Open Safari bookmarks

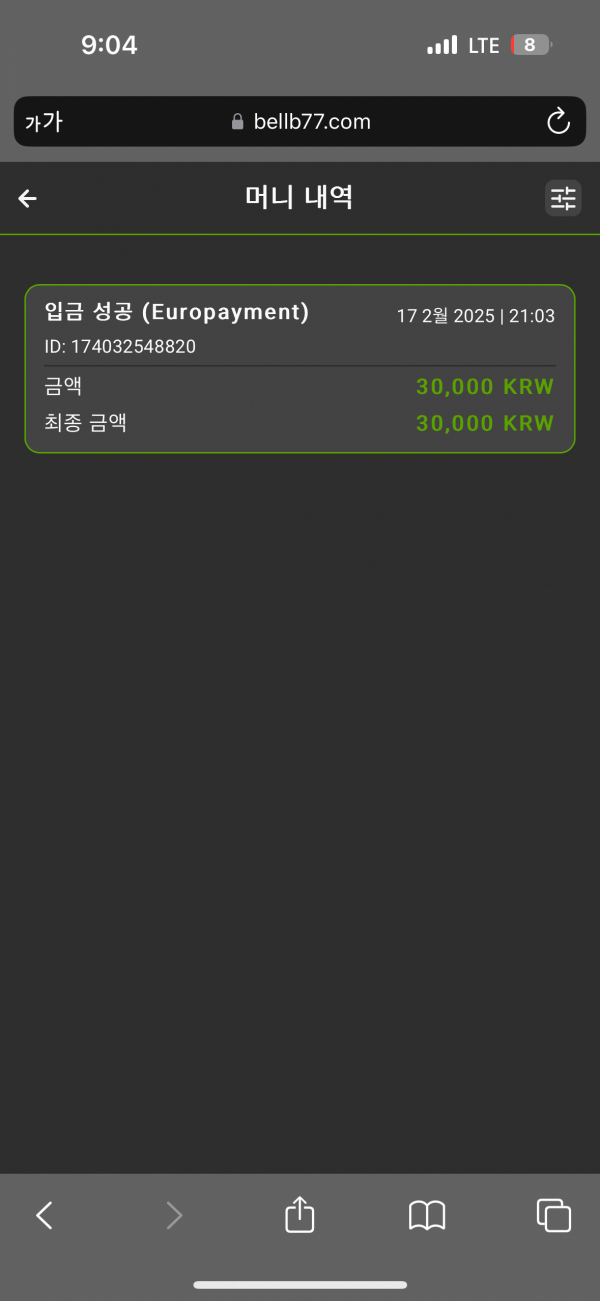pos(427,1215)
